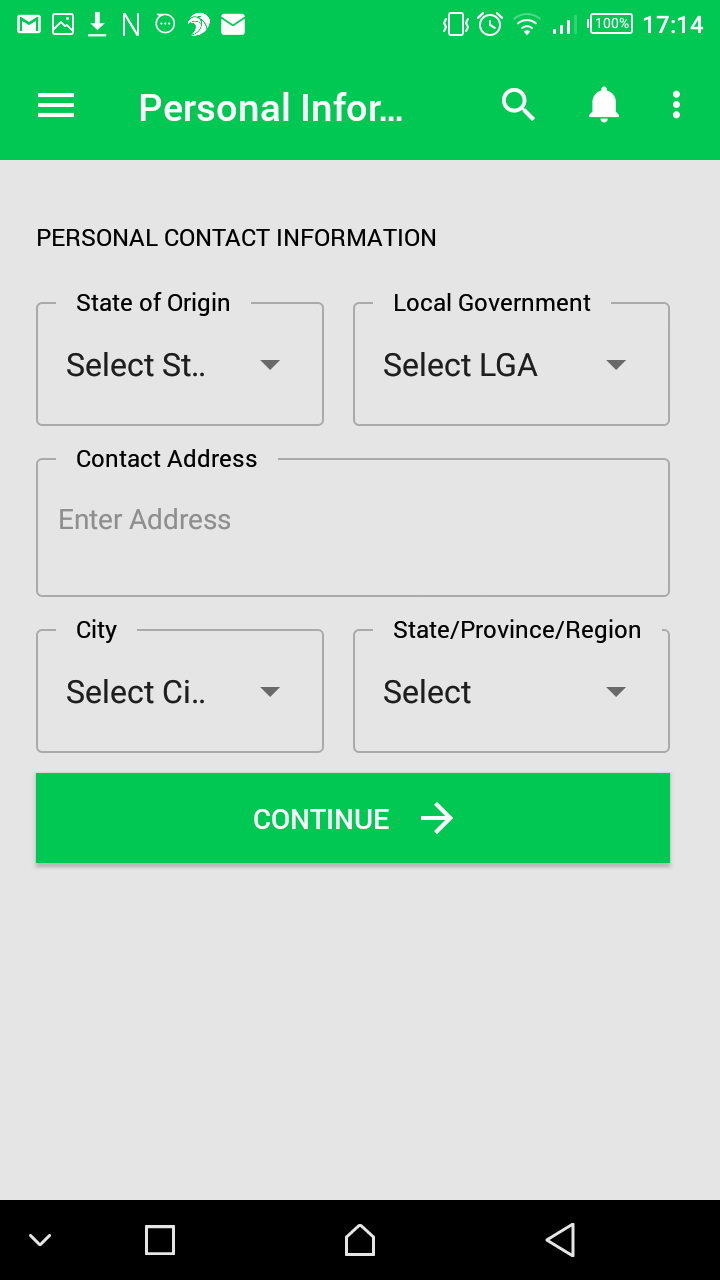The height and width of the screenshot is (1280, 720).
Task: Open notifications via the bell icon
Action: coord(604,105)
